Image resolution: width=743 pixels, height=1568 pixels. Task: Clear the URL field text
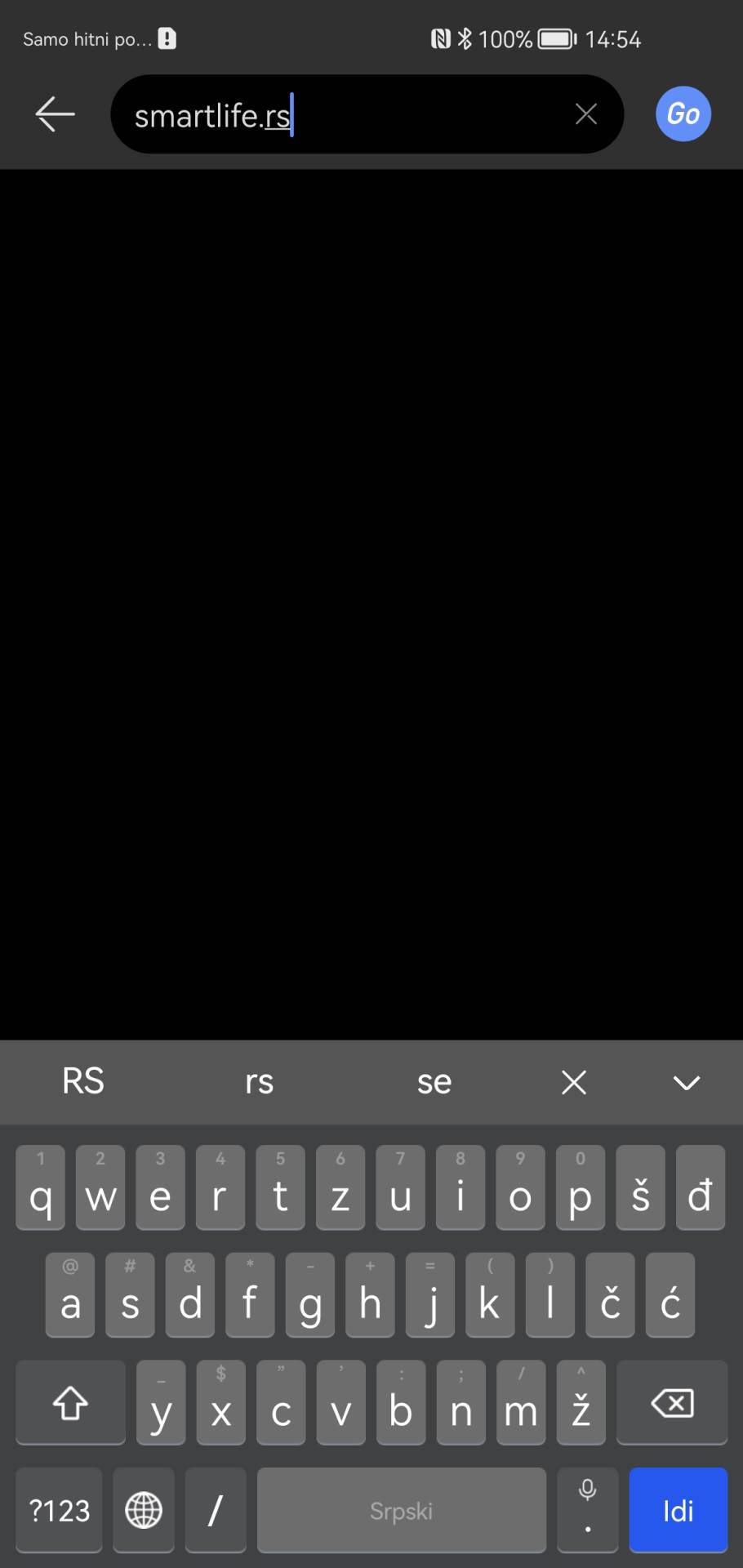[x=586, y=114]
